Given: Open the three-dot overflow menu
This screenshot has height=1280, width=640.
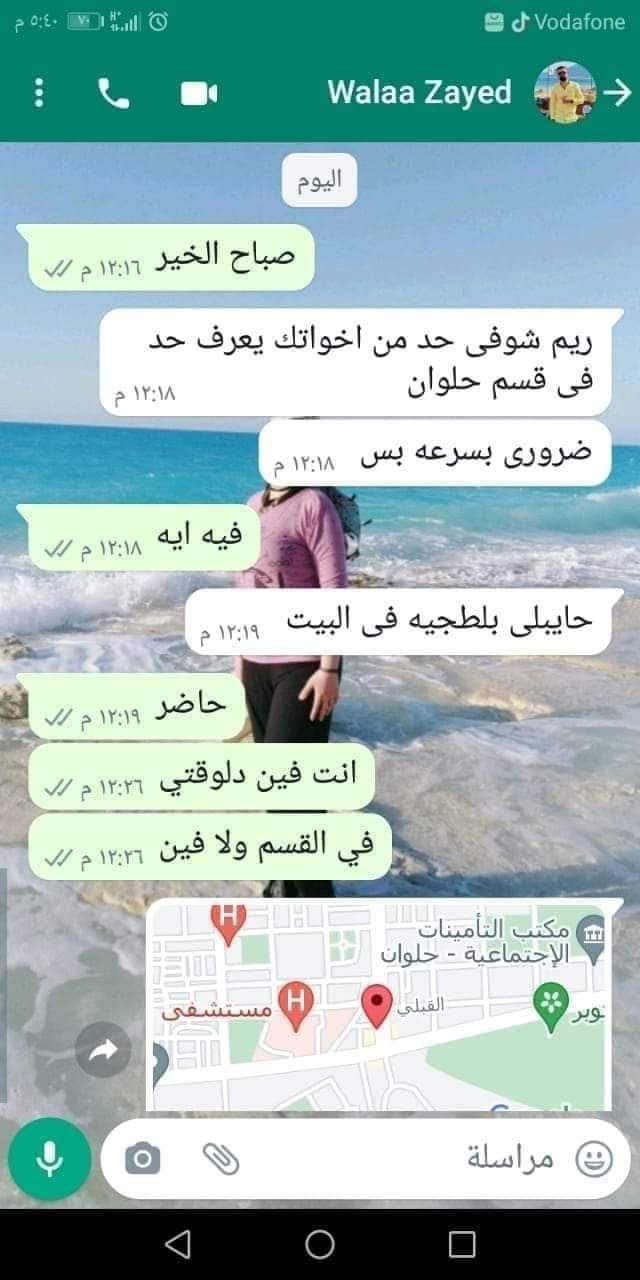Looking at the screenshot, I should (39, 93).
